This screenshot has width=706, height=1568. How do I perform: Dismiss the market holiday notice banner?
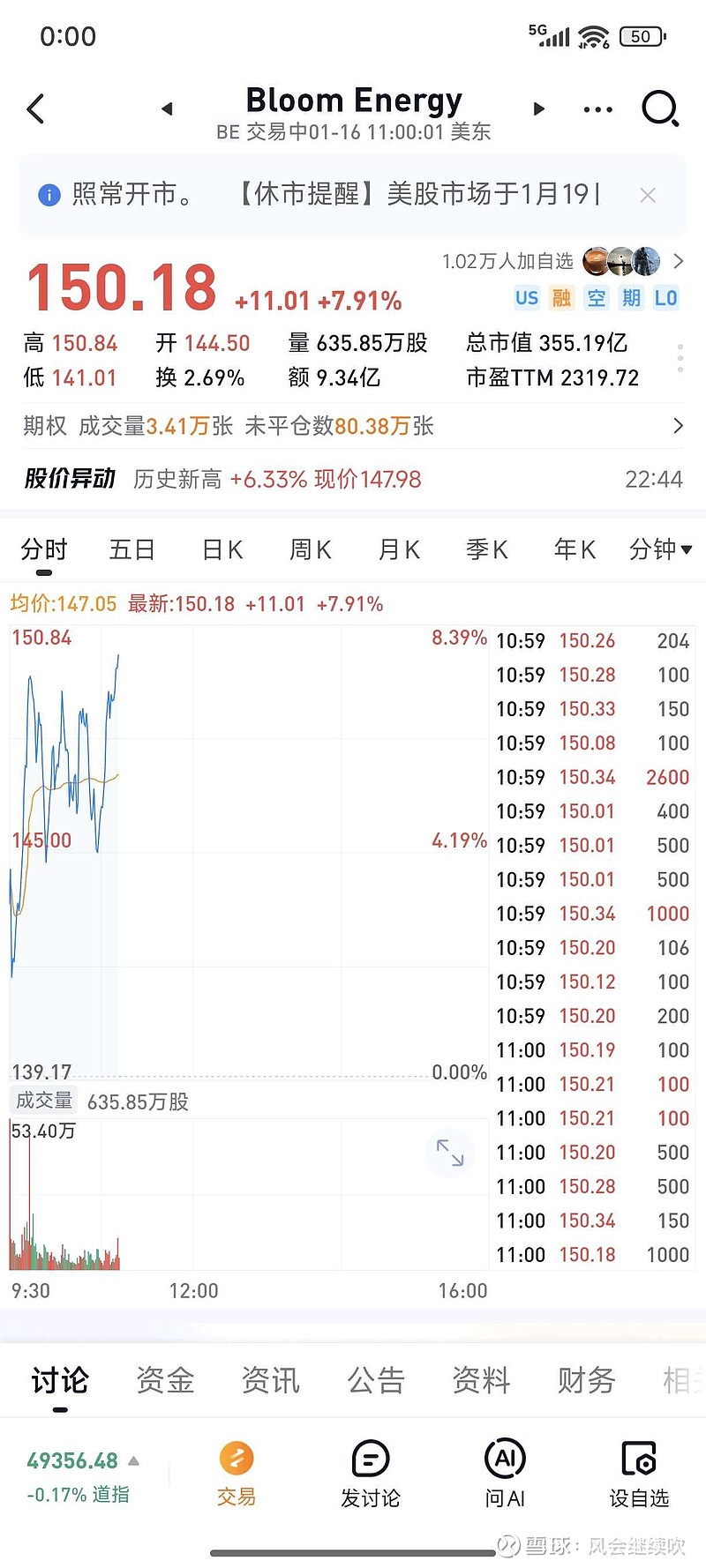point(648,194)
